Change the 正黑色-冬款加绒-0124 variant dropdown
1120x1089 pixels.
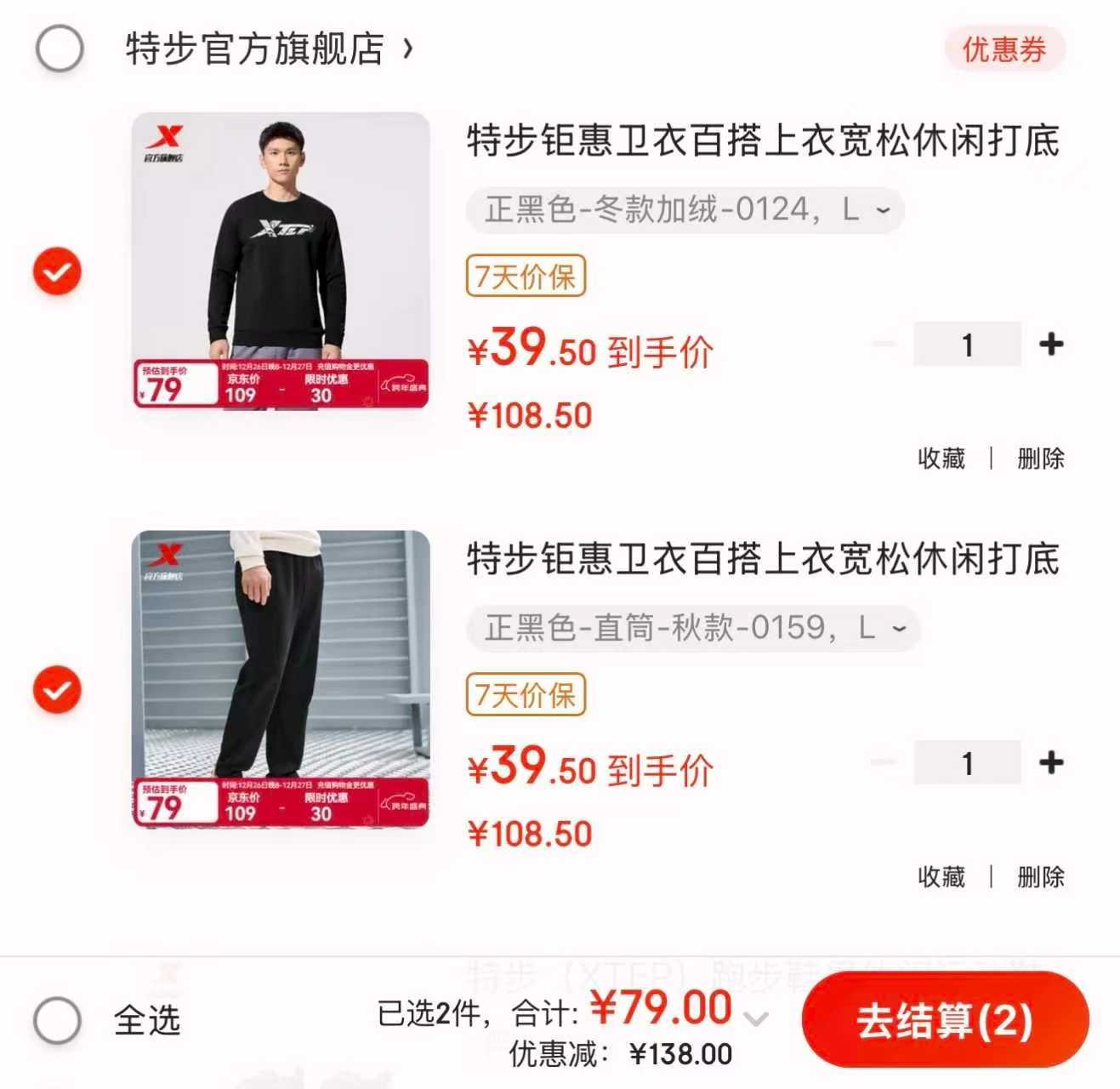pos(685,209)
